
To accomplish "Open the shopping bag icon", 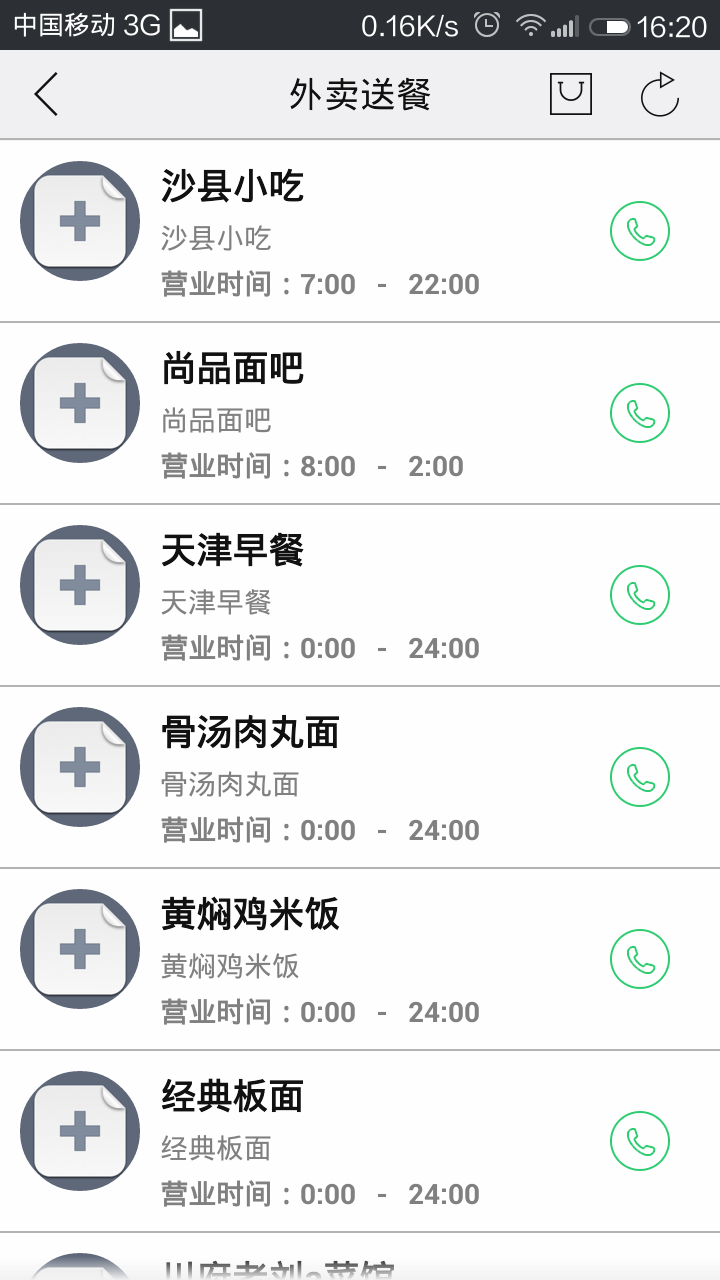I will [571, 94].
